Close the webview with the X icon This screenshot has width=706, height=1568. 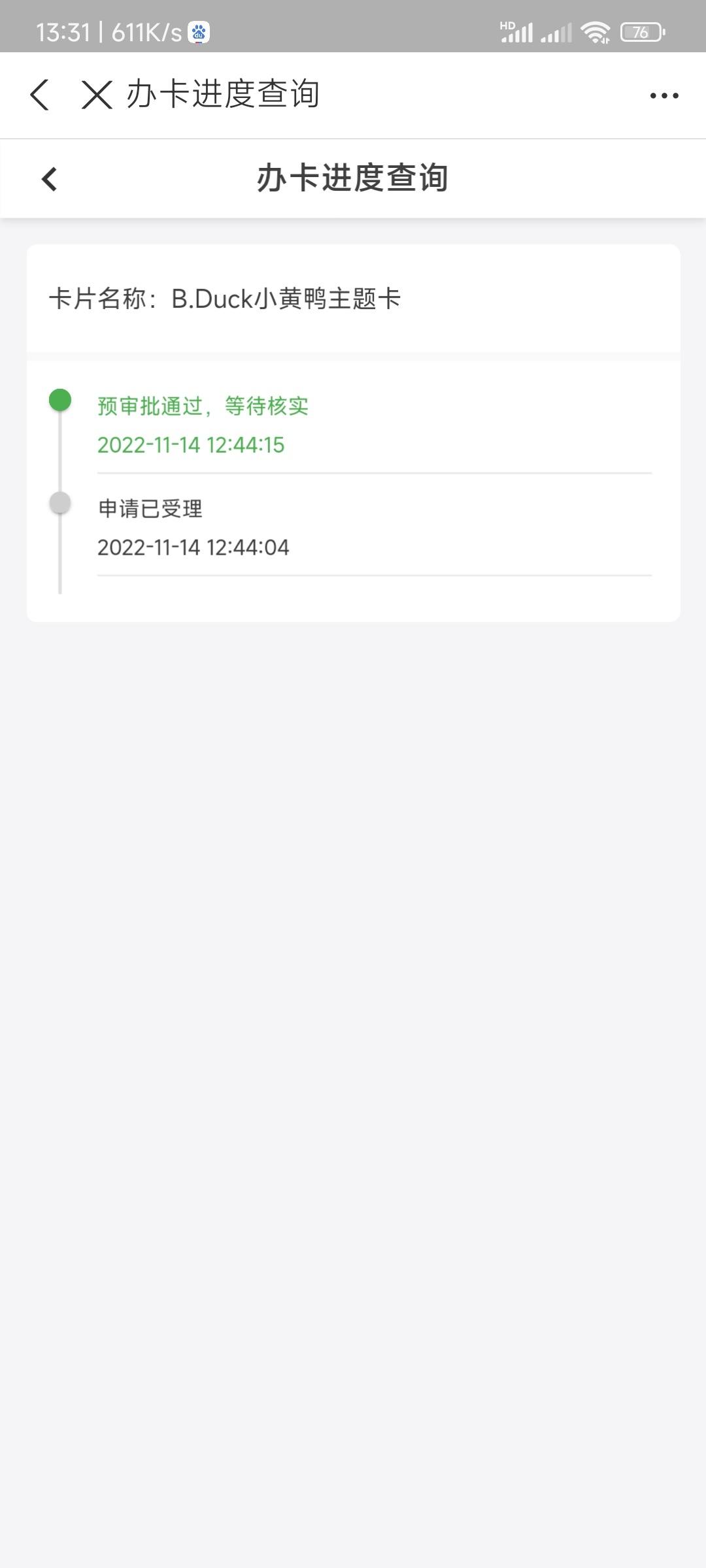click(97, 95)
